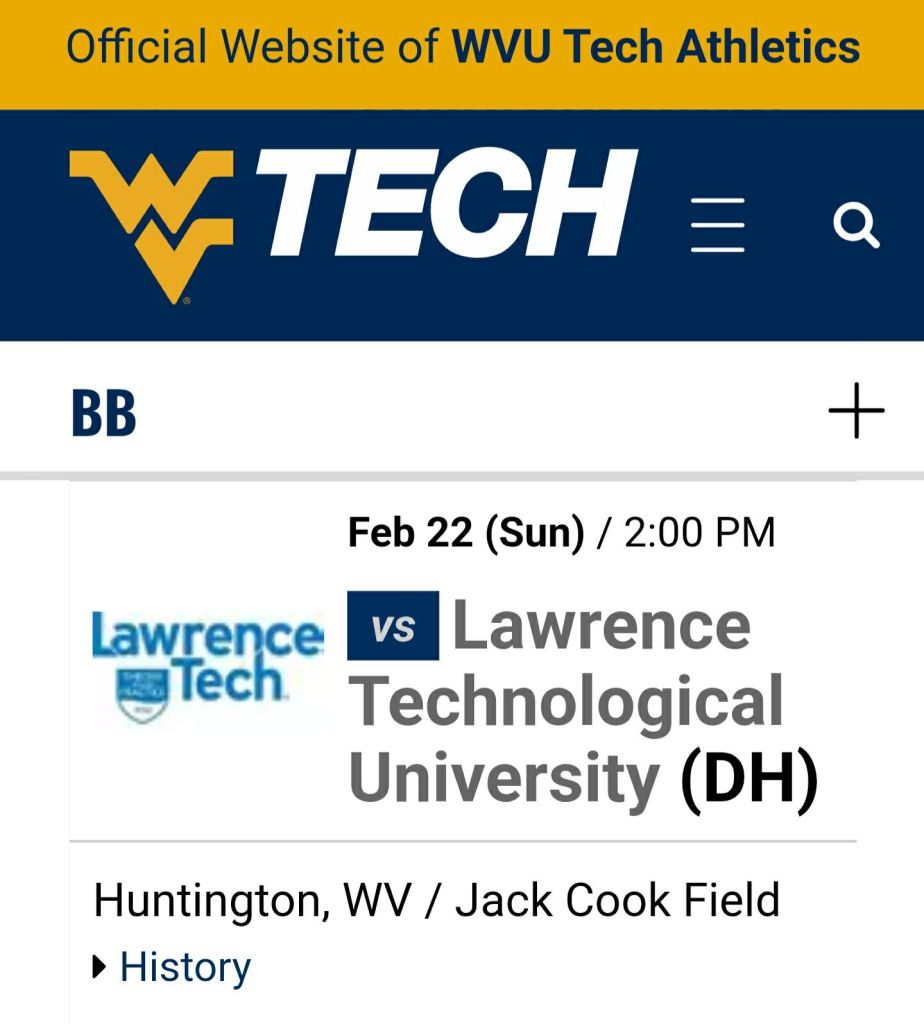Open Lawrence Technological University opponent link
Viewport: 924px width, 1024px height.
tap(566, 702)
